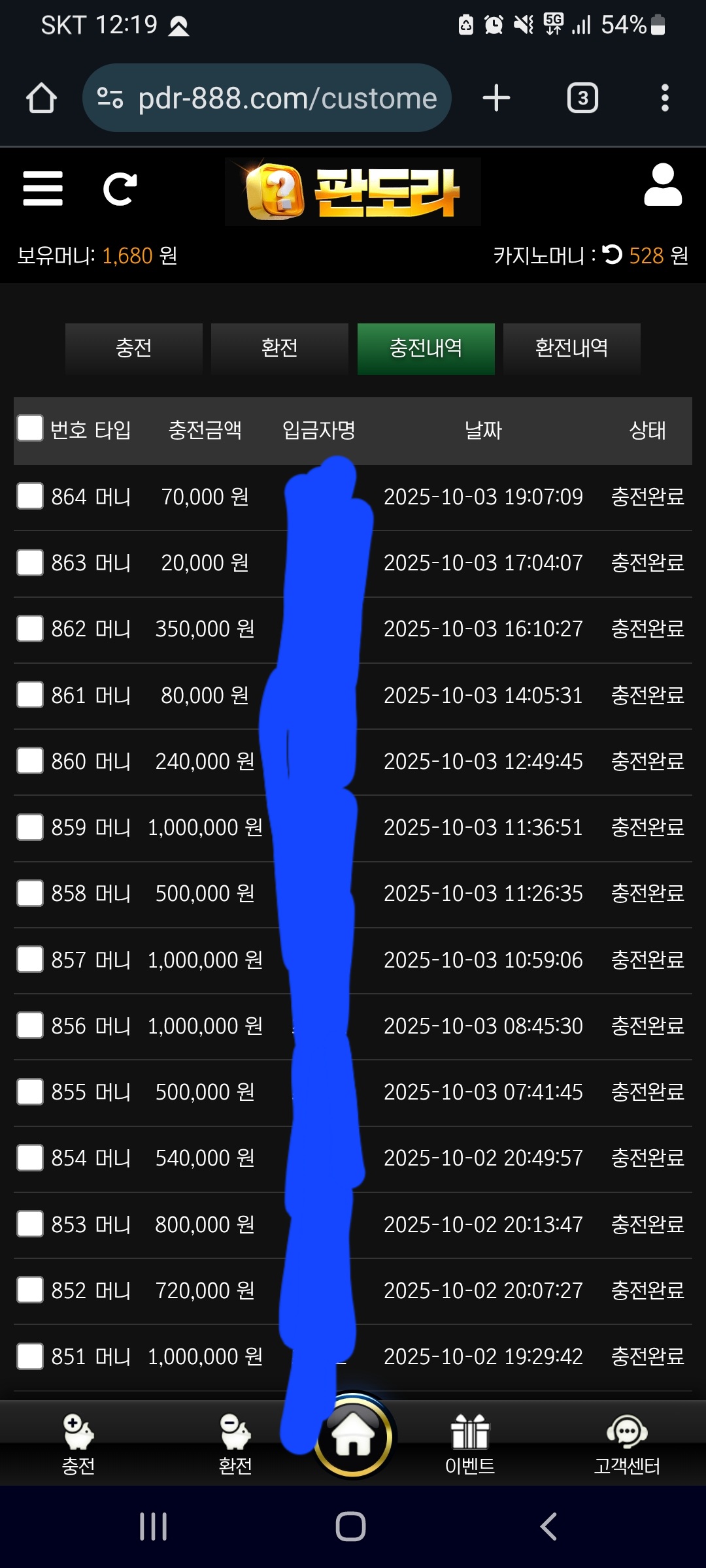The image size is (706, 1568).
Task: Tap the gold-ringed home button
Action: pyautogui.click(x=354, y=1435)
